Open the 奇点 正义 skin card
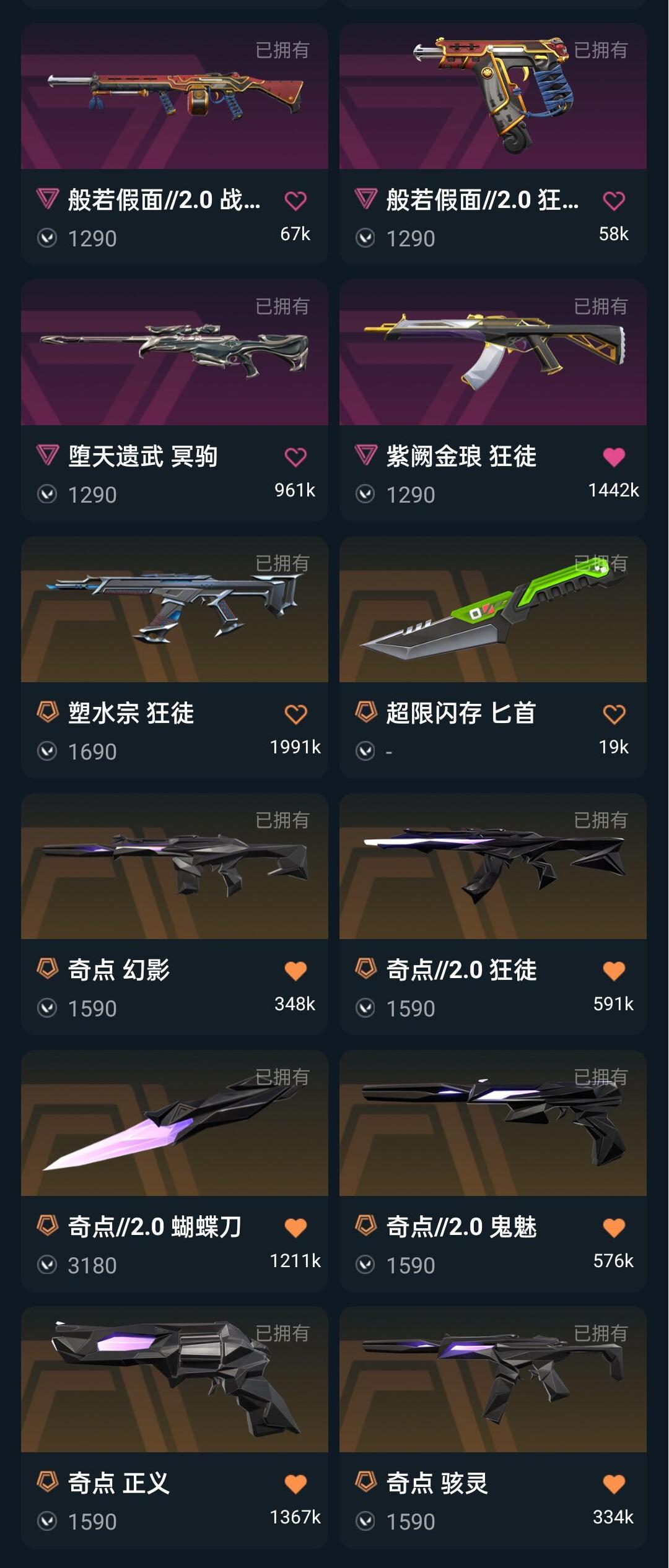The height and width of the screenshot is (1568, 669). (x=174, y=1380)
